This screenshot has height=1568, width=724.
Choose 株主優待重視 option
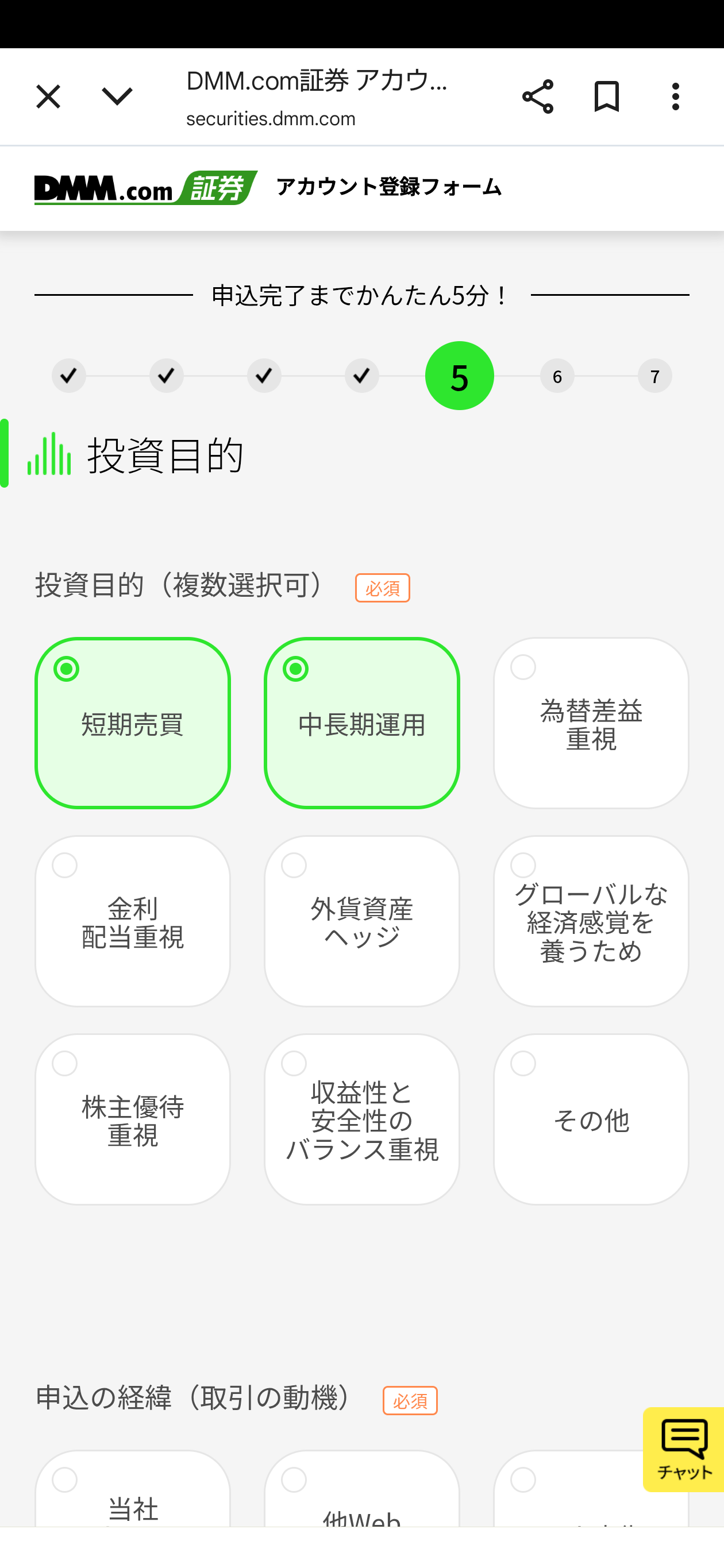[x=132, y=1119]
